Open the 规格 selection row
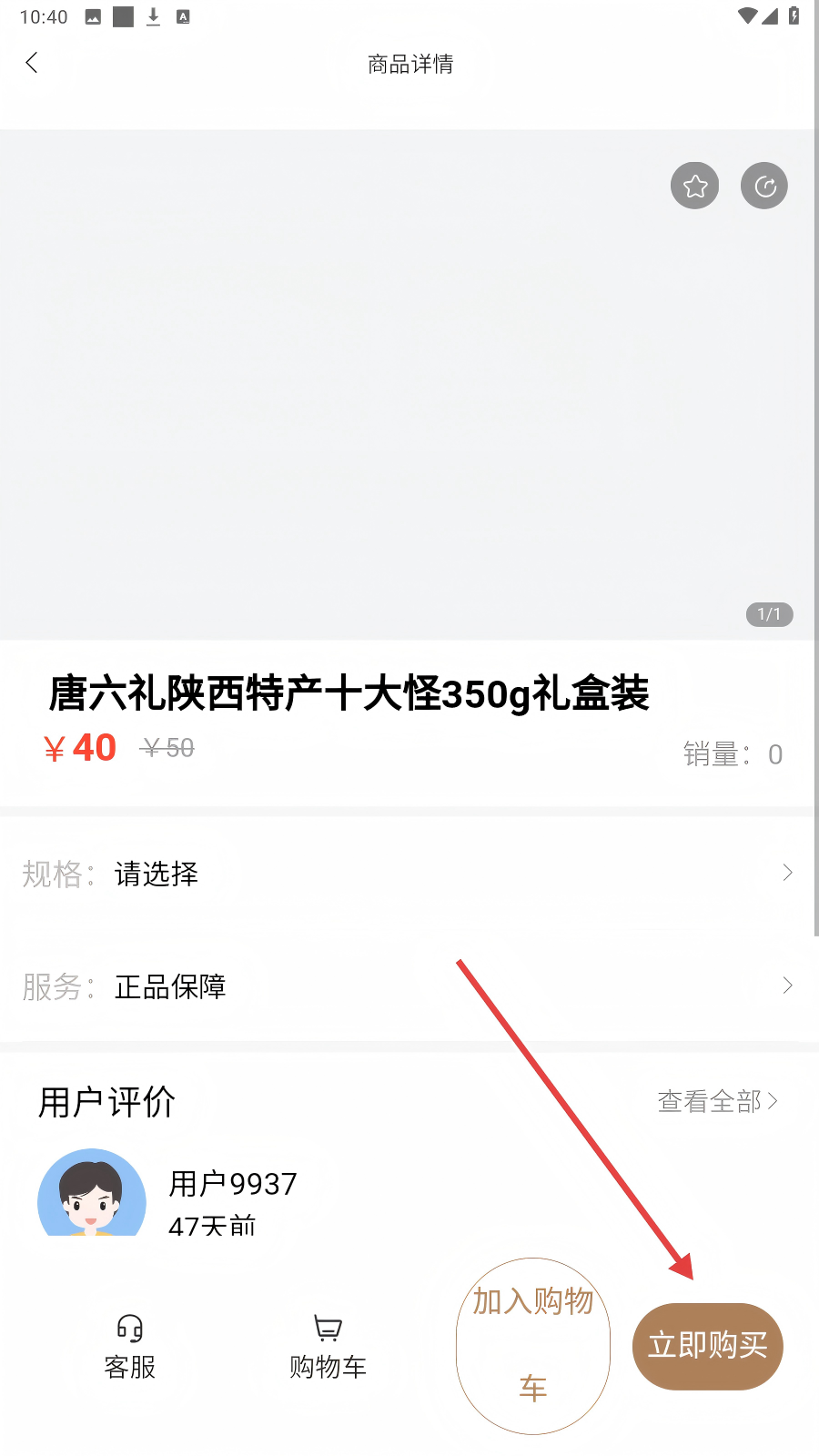The width and height of the screenshot is (819, 1456). 408,874
